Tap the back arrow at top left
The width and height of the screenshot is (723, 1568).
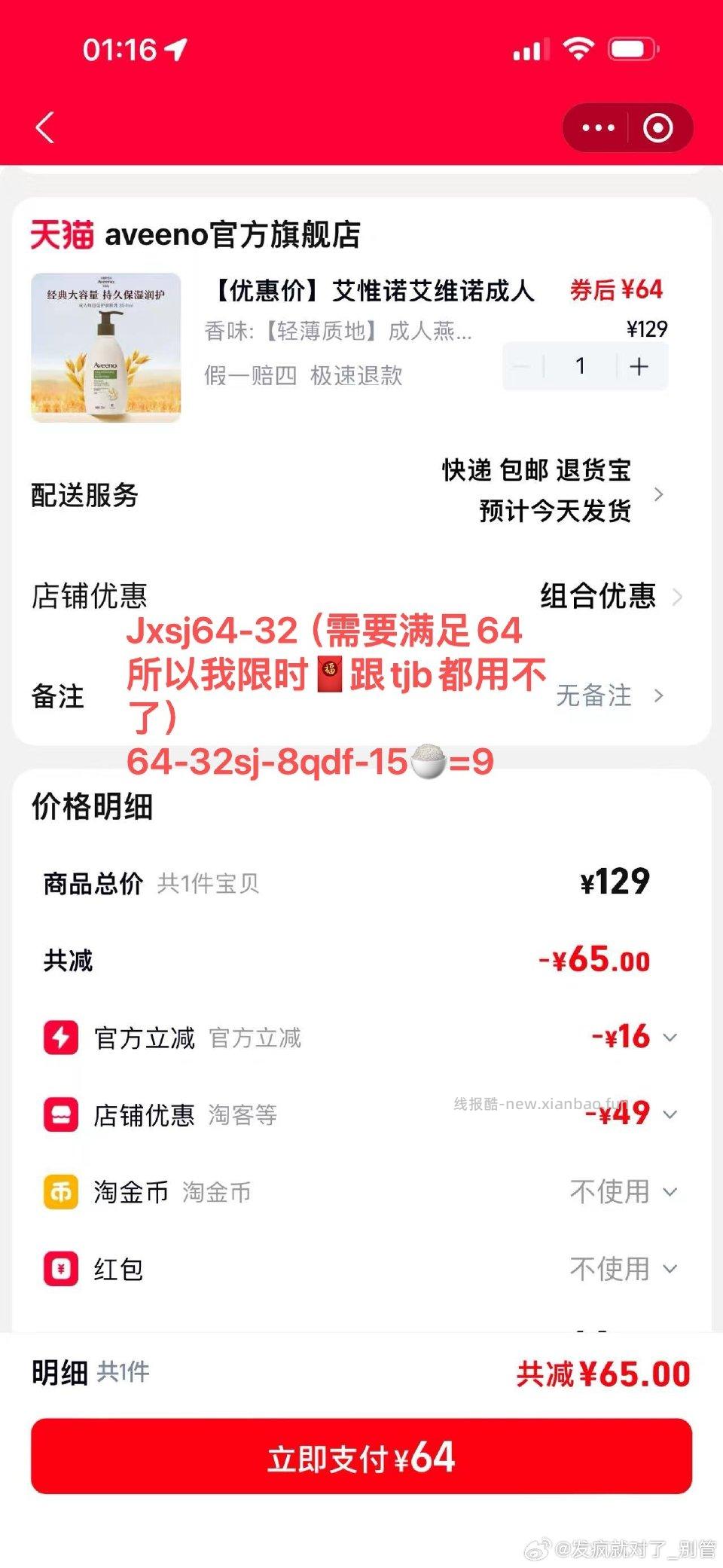tap(43, 127)
